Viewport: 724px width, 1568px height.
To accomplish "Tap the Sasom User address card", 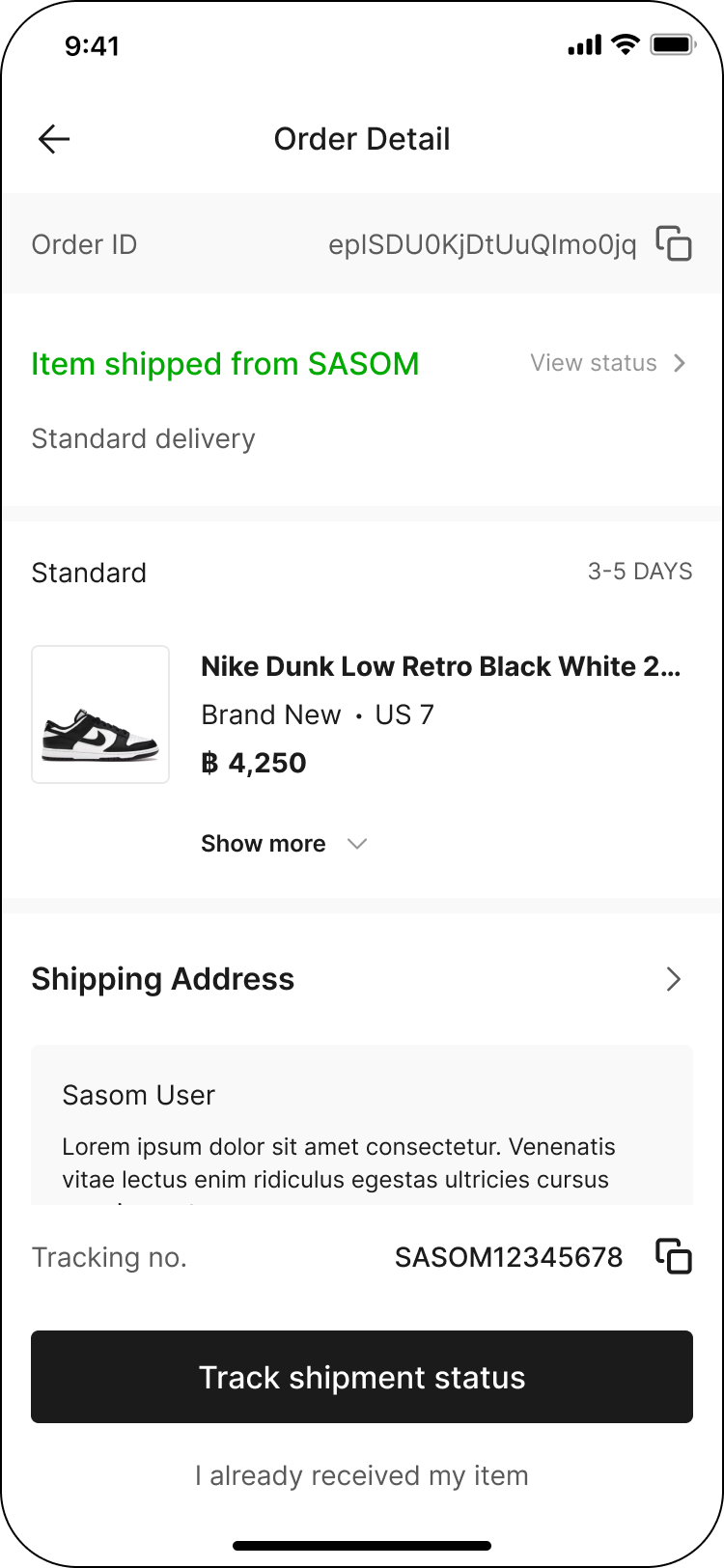I will click(x=361, y=1125).
